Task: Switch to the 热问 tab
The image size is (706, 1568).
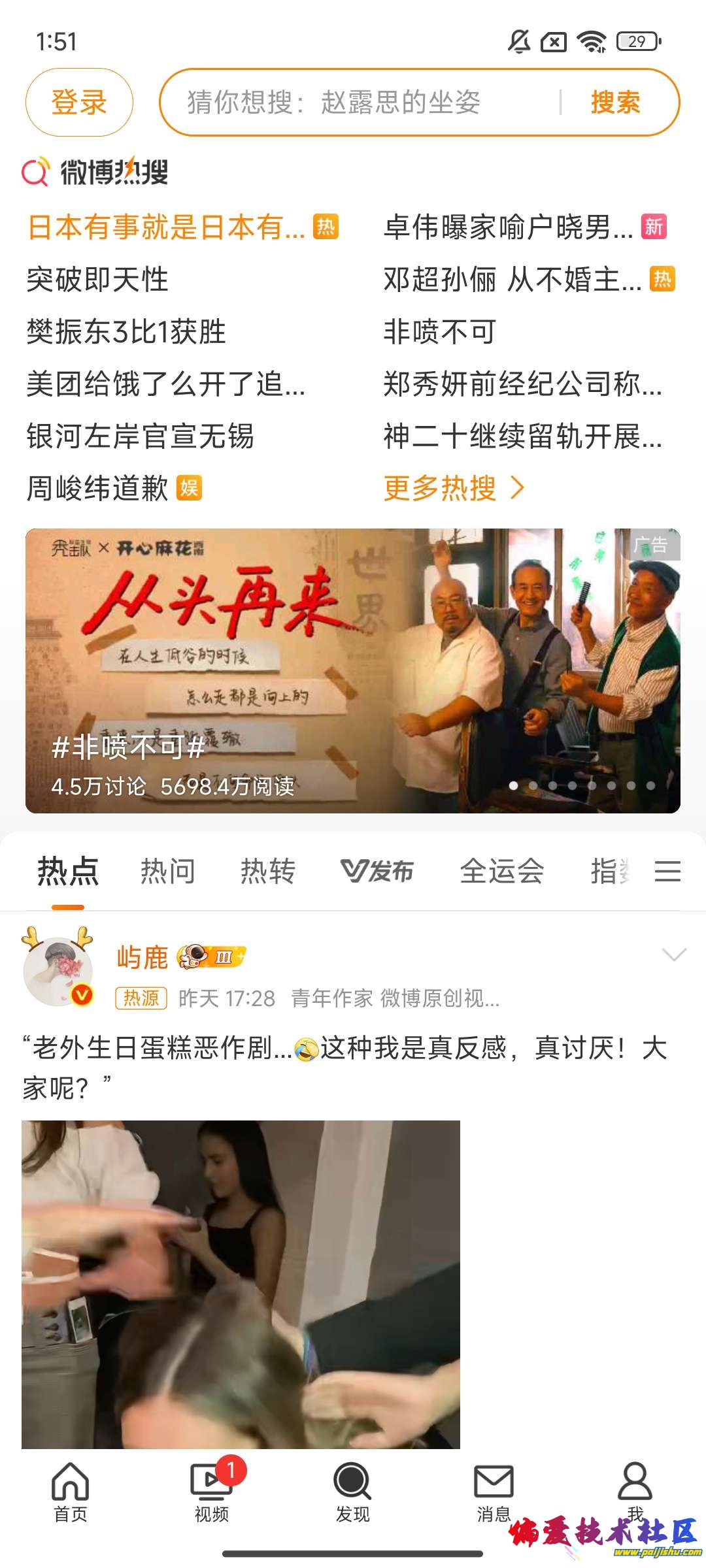Action: pos(168,871)
